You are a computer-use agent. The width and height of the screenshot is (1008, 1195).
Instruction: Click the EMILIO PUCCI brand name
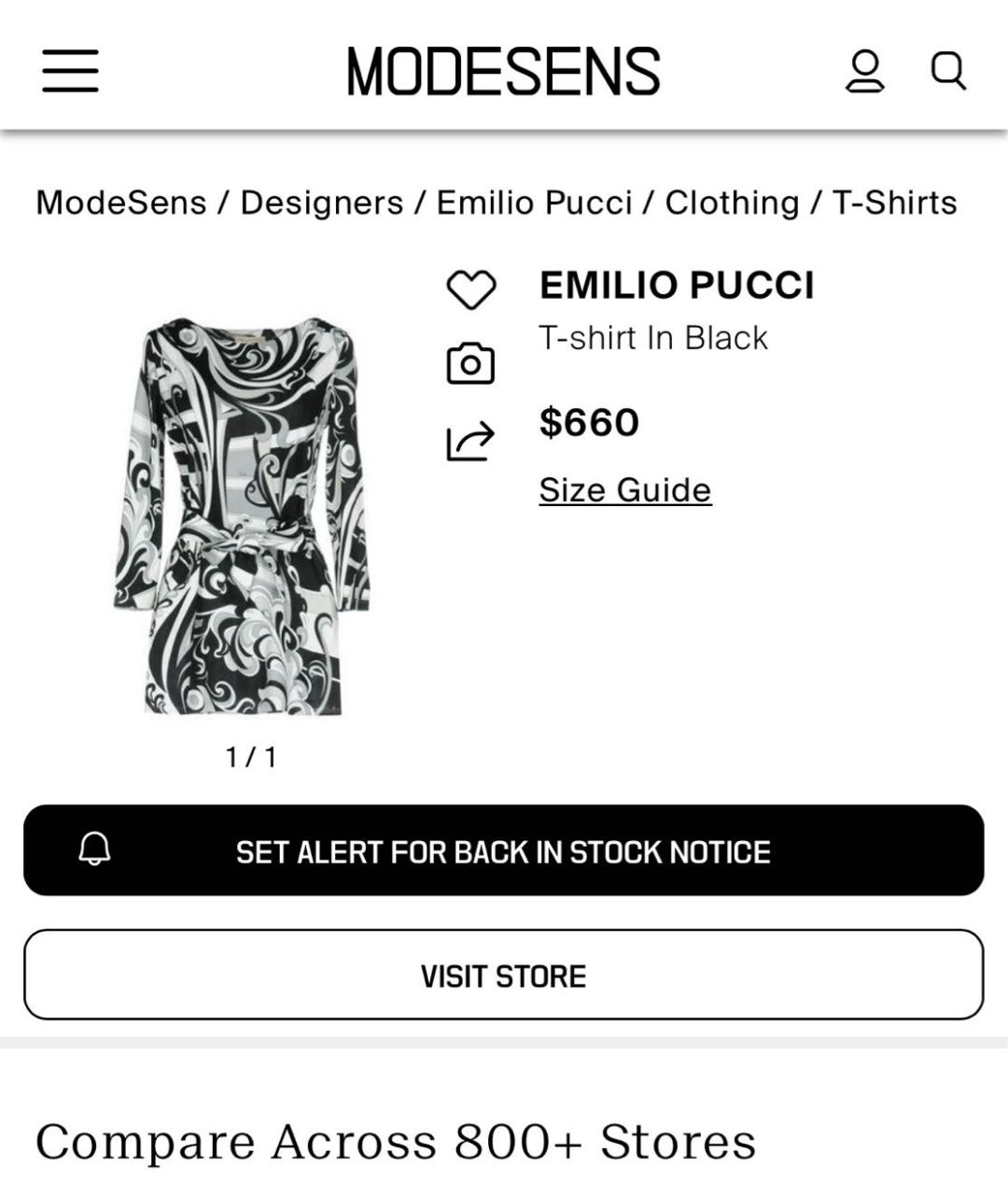tap(676, 286)
